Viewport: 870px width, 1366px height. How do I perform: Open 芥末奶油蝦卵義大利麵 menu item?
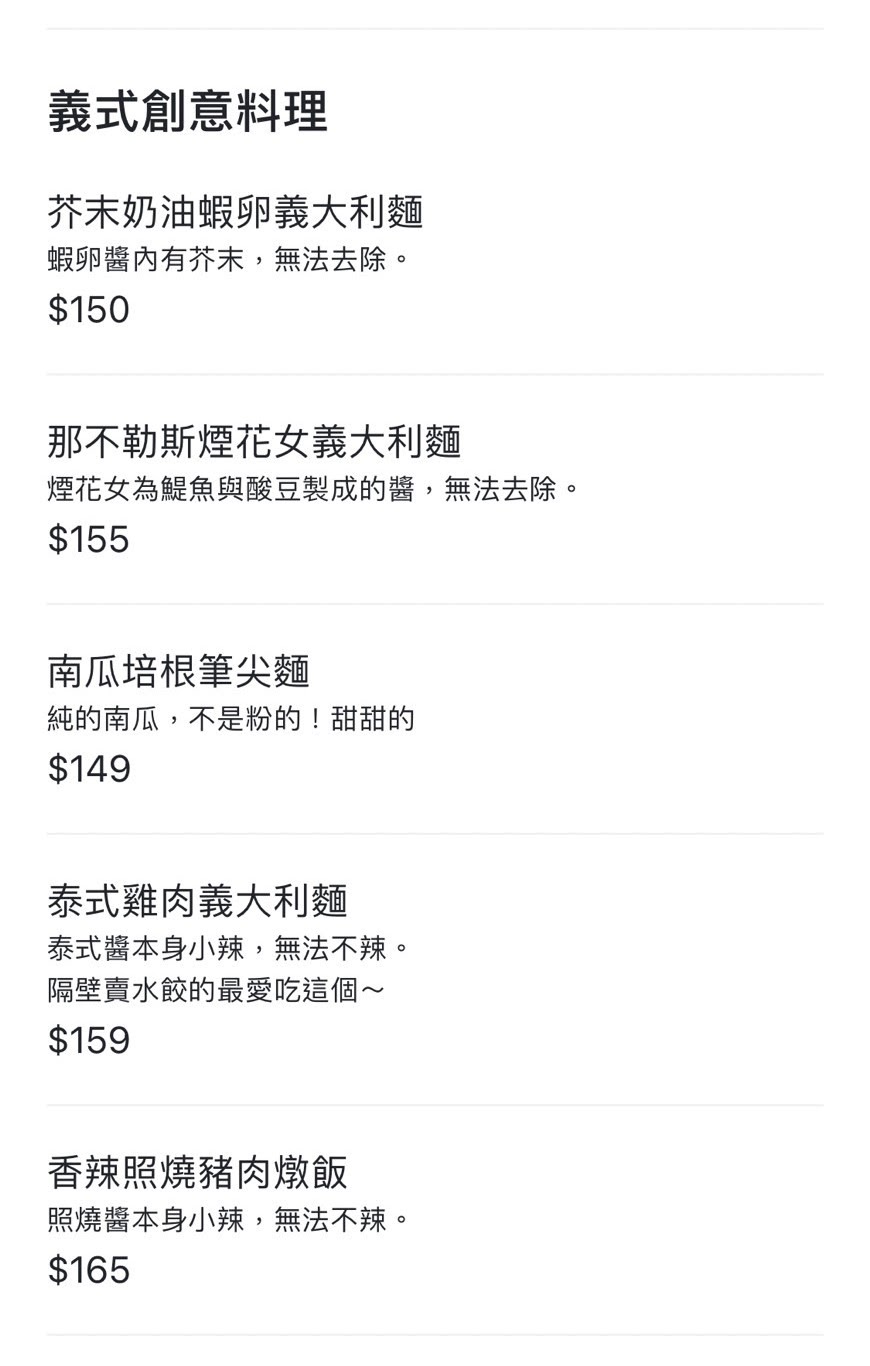point(236,212)
